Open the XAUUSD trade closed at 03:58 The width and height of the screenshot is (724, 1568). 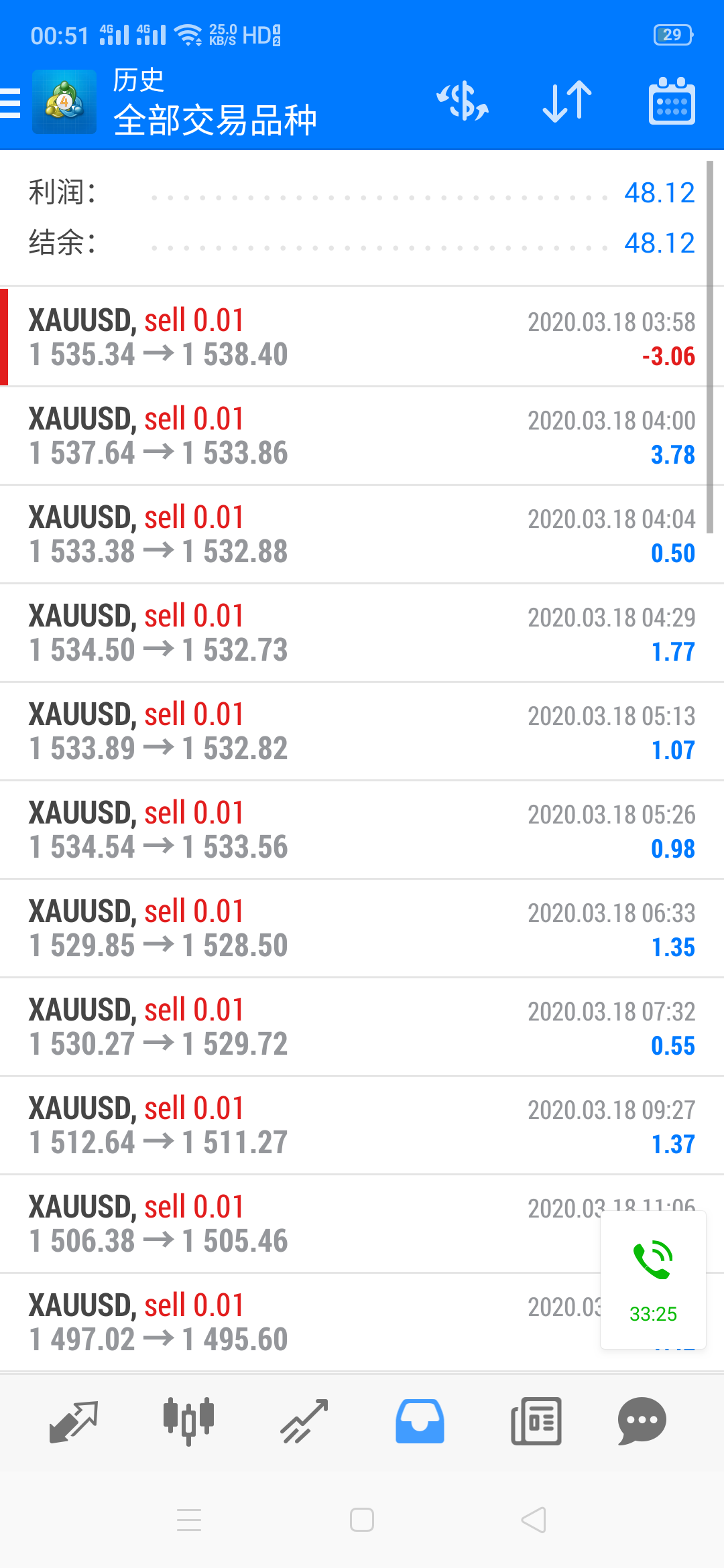tap(362, 337)
